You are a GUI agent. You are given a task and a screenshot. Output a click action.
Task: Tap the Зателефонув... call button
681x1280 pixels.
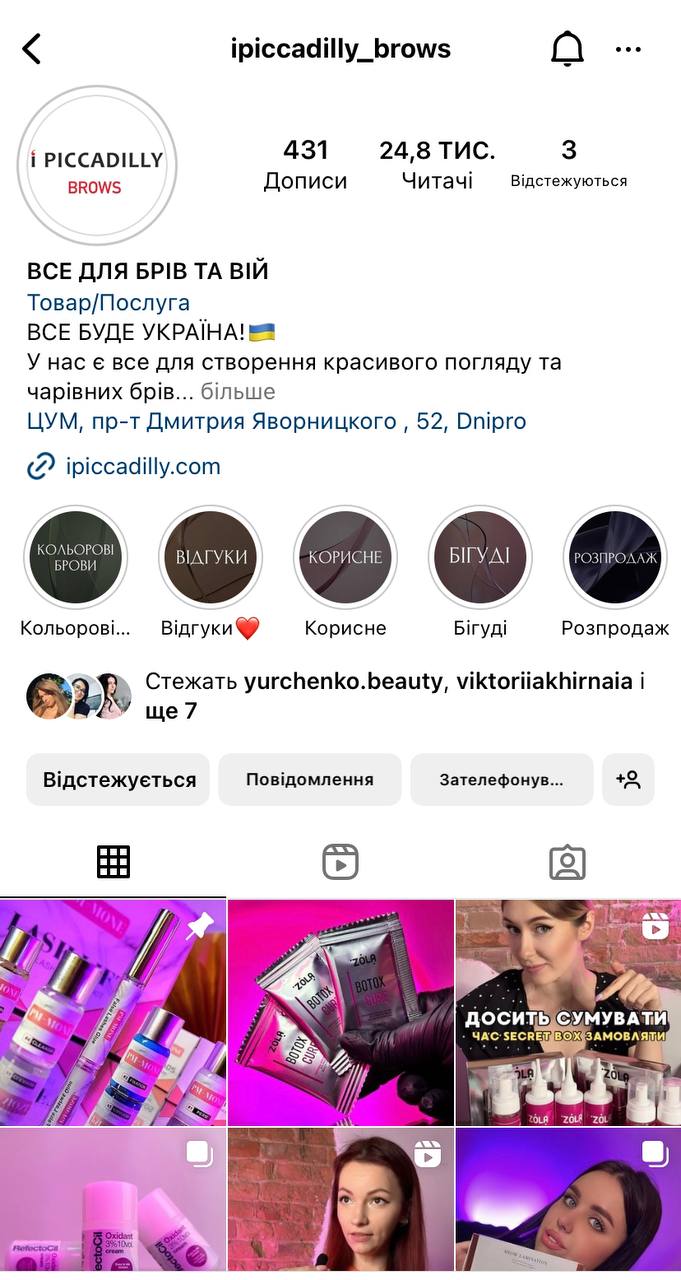(x=501, y=780)
